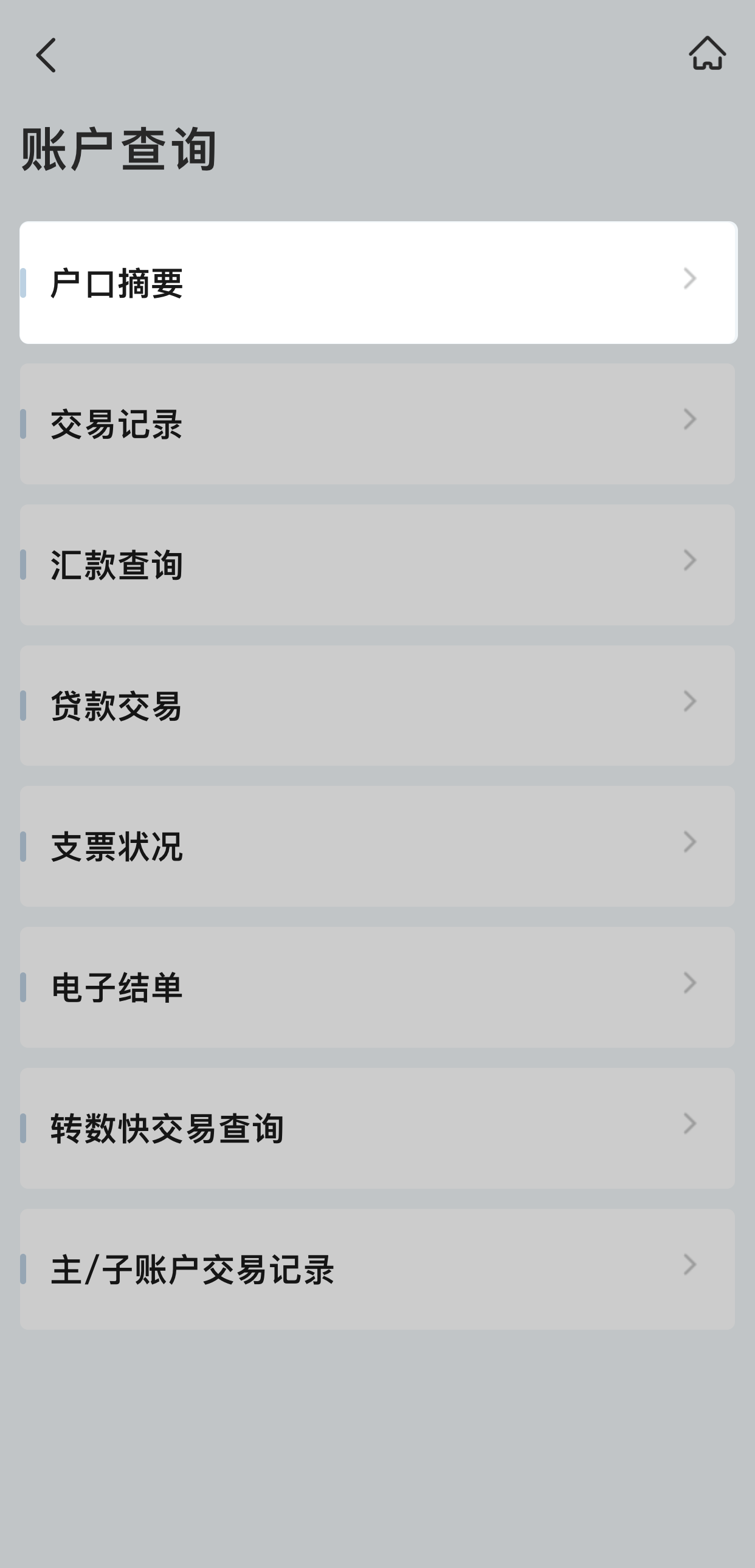The width and height of the screenshot is (755, 1568).
Task: Return to home via house icon
Action: coord(707,53)
